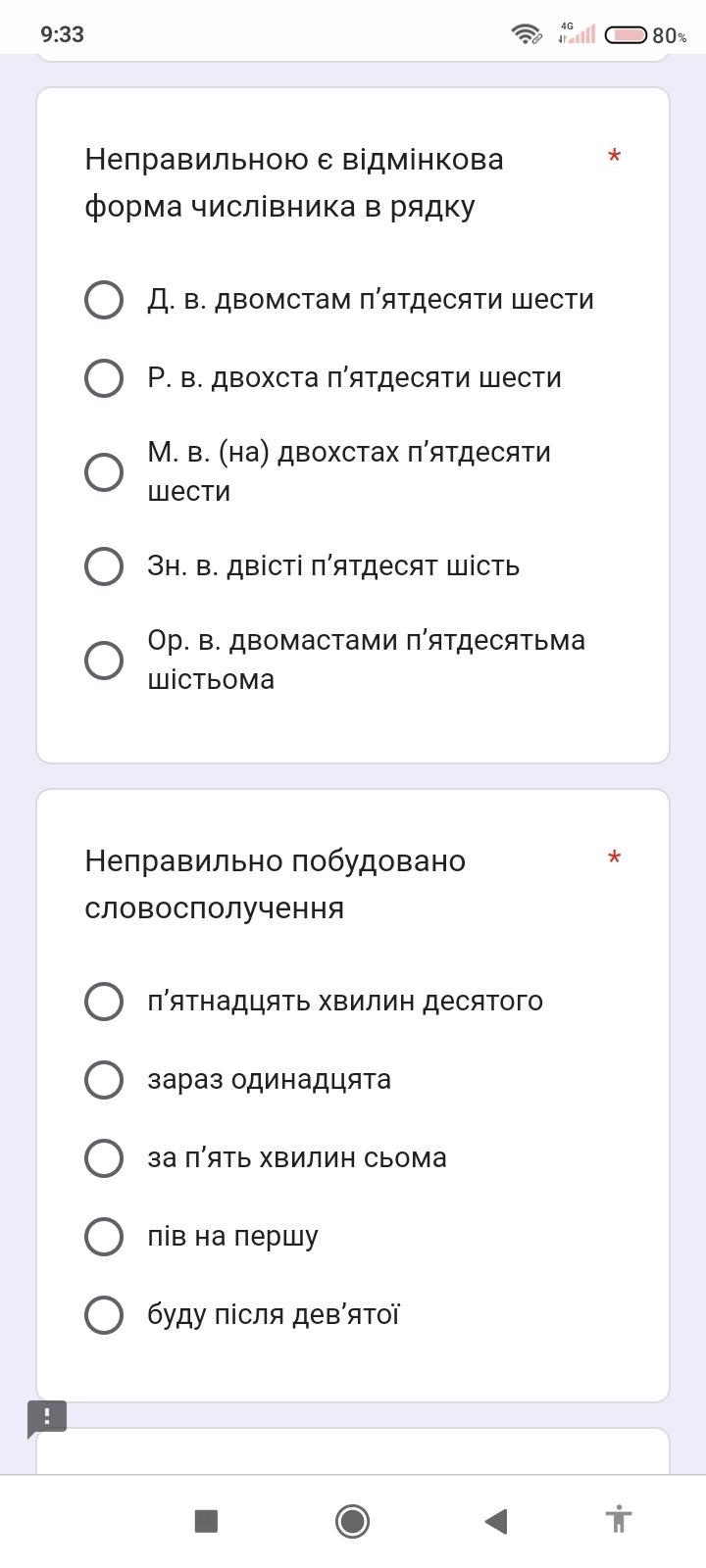The image size is (706, 1568).
Task: Select 'Ор. в. двомастами п'ятдесятьма шістьома'
Action: point(104,661)
